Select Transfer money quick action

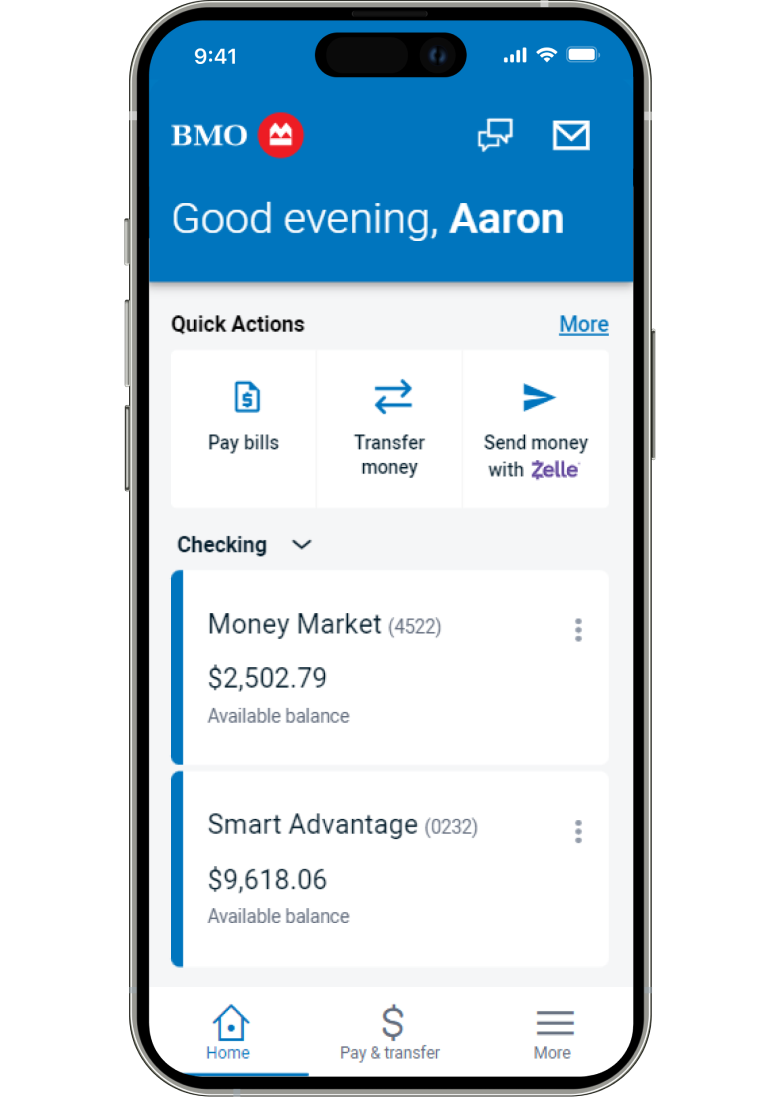click(x=390, y=428)
